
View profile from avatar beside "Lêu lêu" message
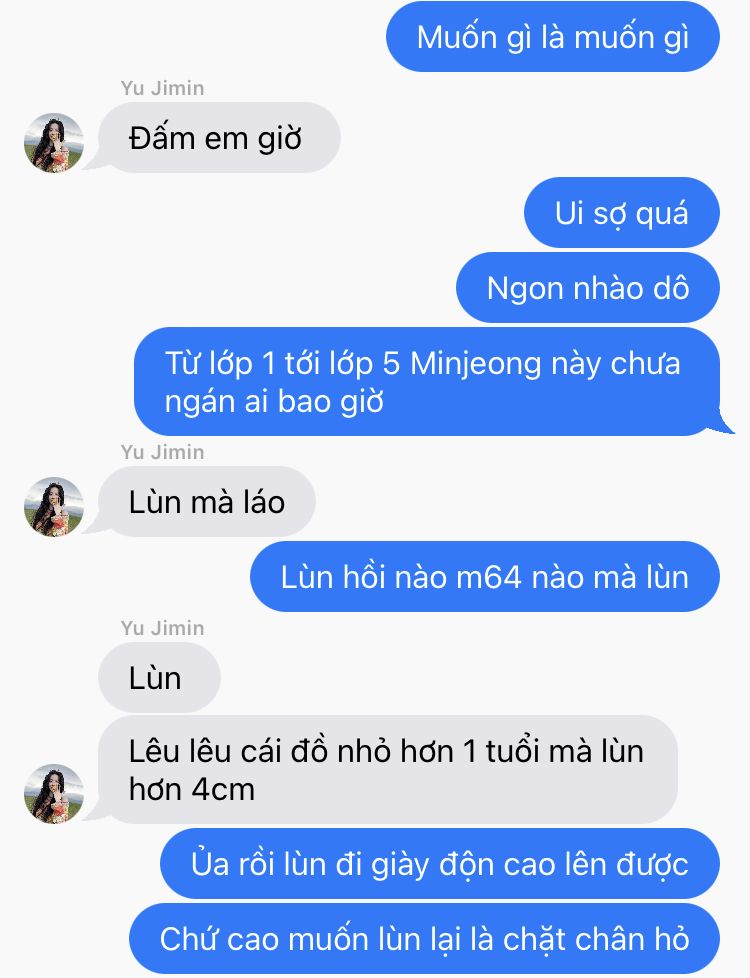point(53,794)
